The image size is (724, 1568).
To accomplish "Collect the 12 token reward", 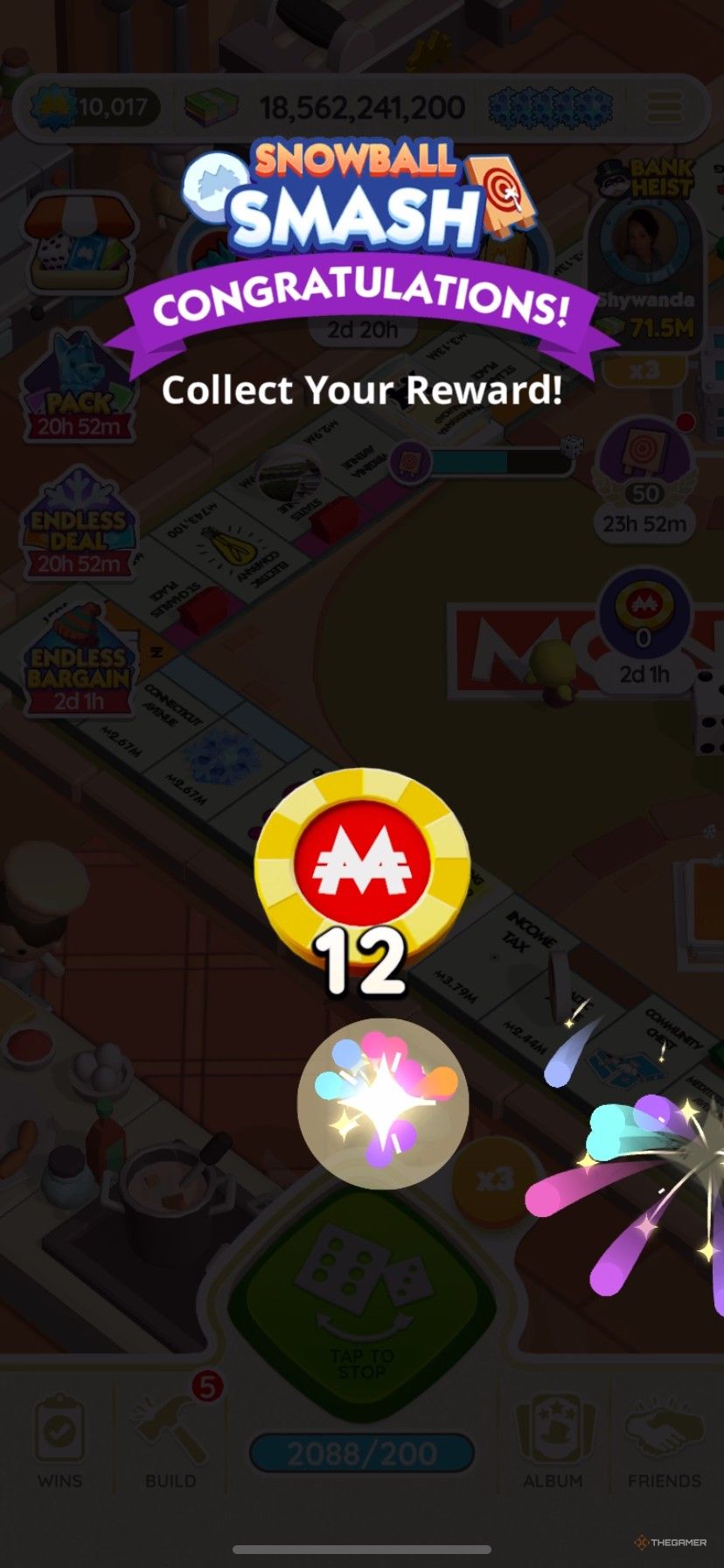I will [x=362, y=864].
